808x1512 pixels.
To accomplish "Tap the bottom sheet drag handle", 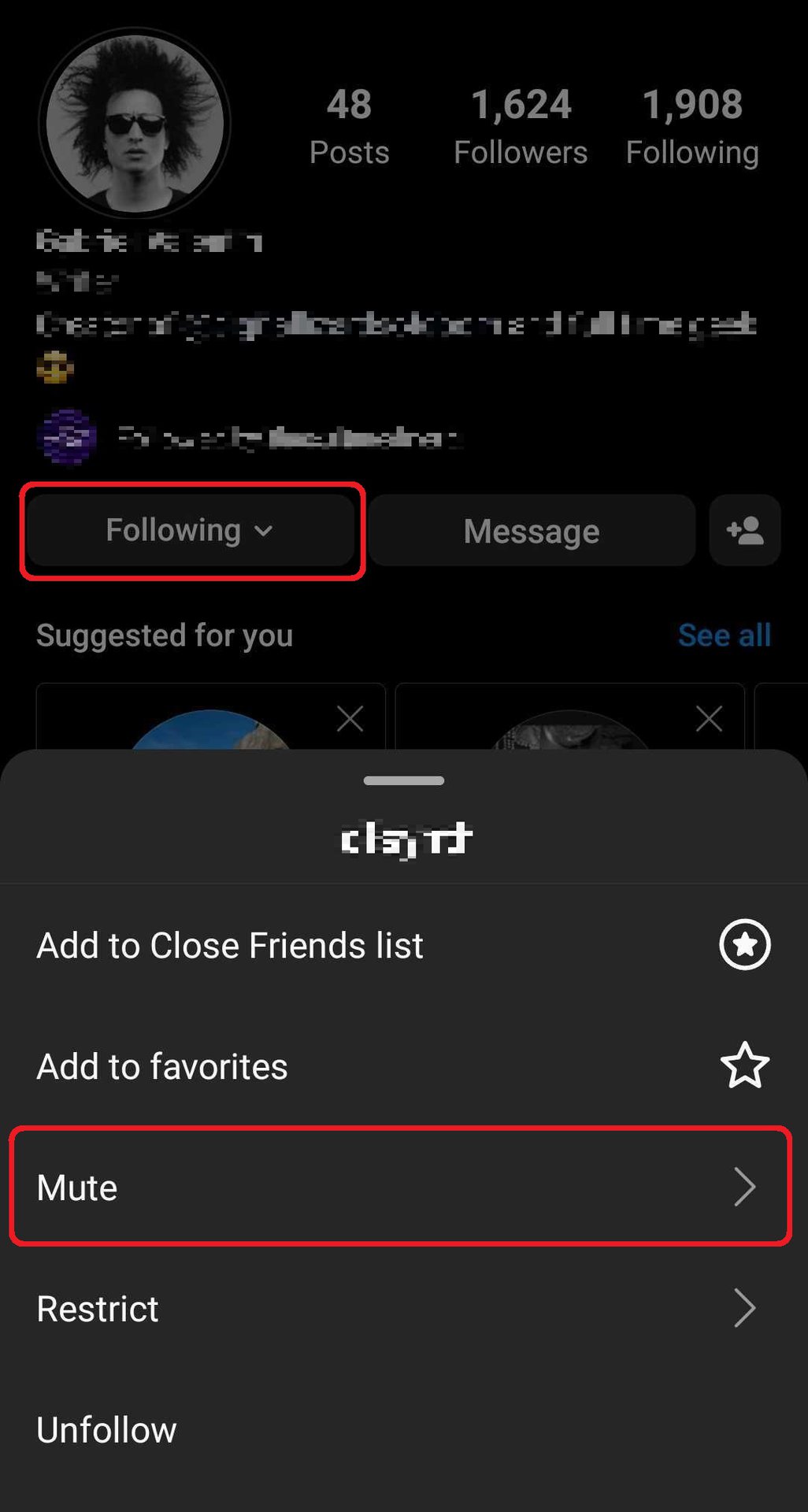I will (x=404, y=780).
